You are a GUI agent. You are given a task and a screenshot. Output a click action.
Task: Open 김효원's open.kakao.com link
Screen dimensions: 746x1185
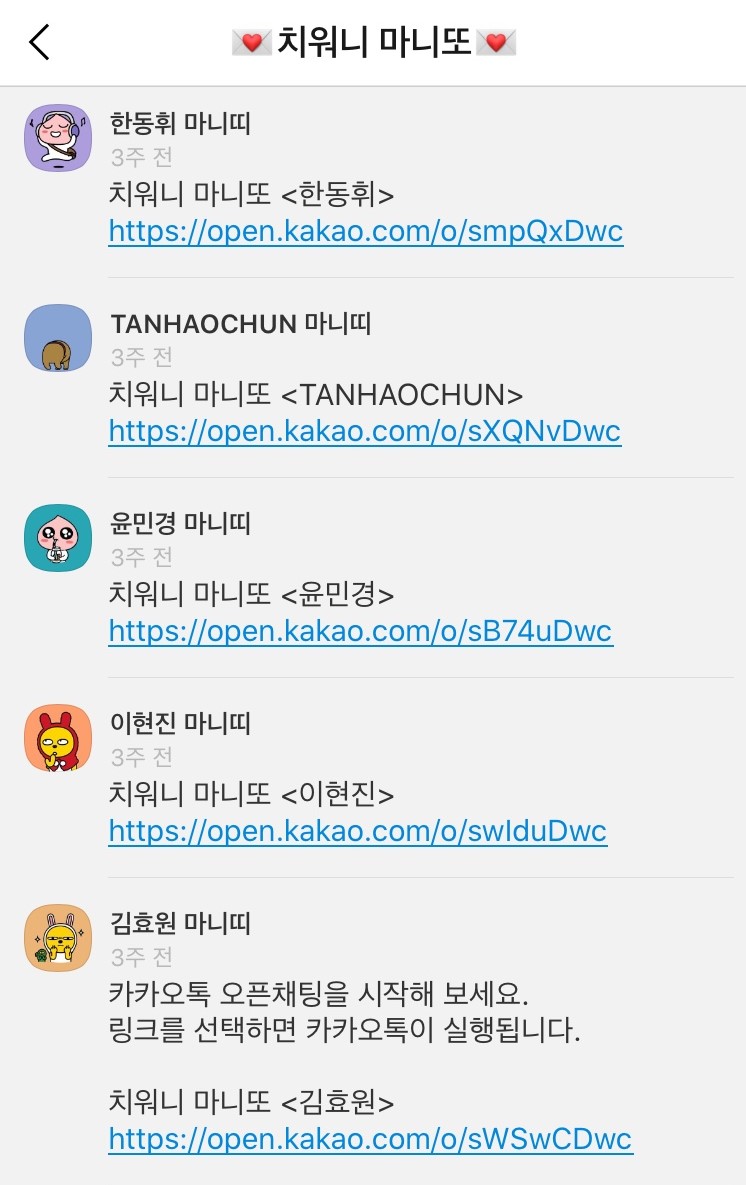click(370, 1140)
